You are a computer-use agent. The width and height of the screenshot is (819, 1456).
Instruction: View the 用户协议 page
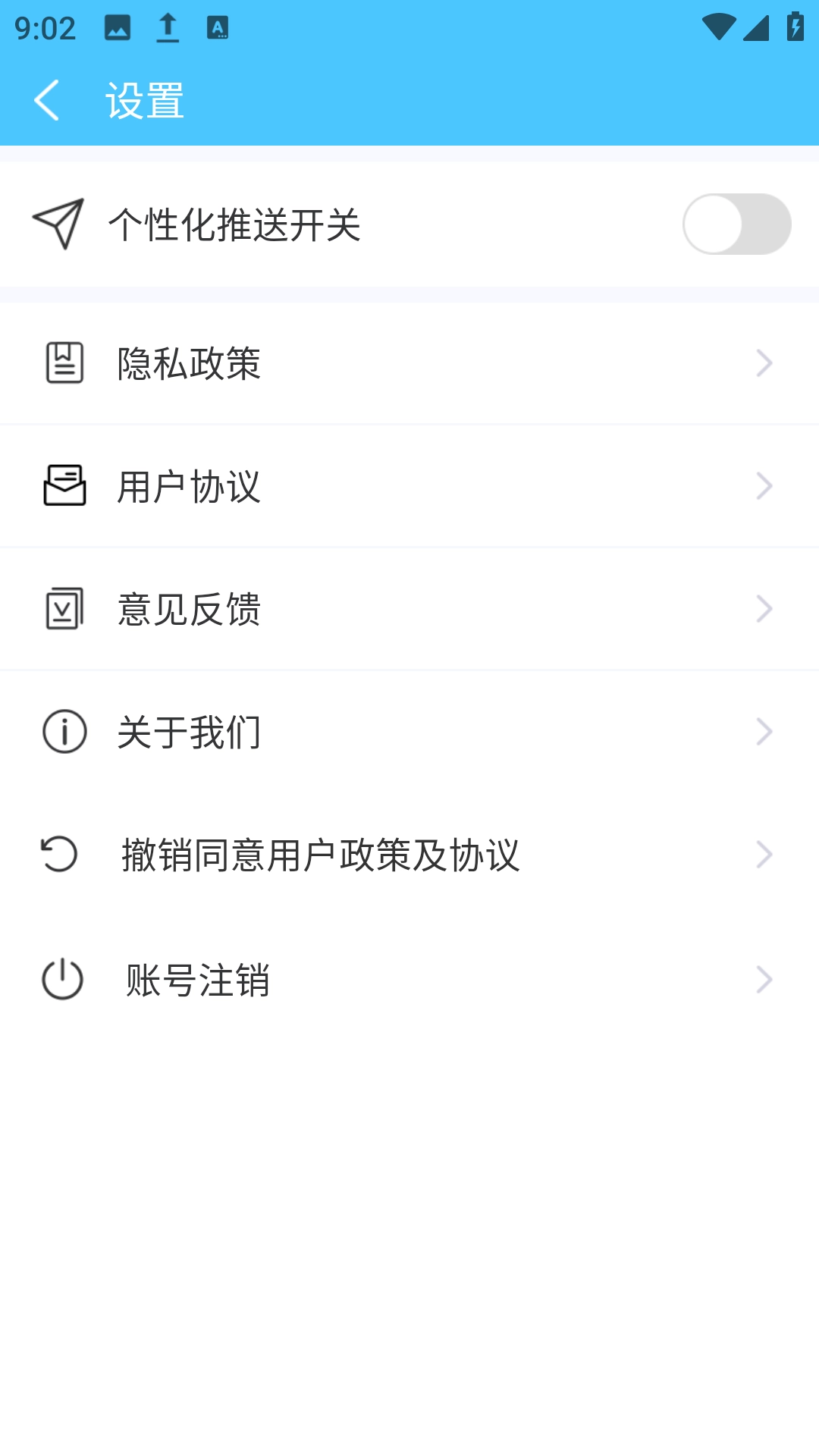(x=409, y=486)
